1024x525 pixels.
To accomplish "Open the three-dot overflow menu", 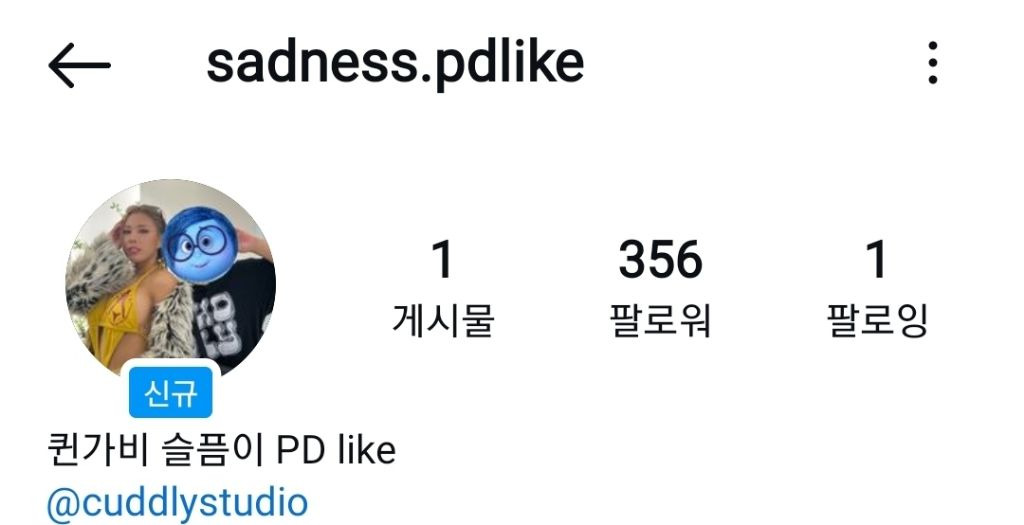I will (x=932, y=63).
